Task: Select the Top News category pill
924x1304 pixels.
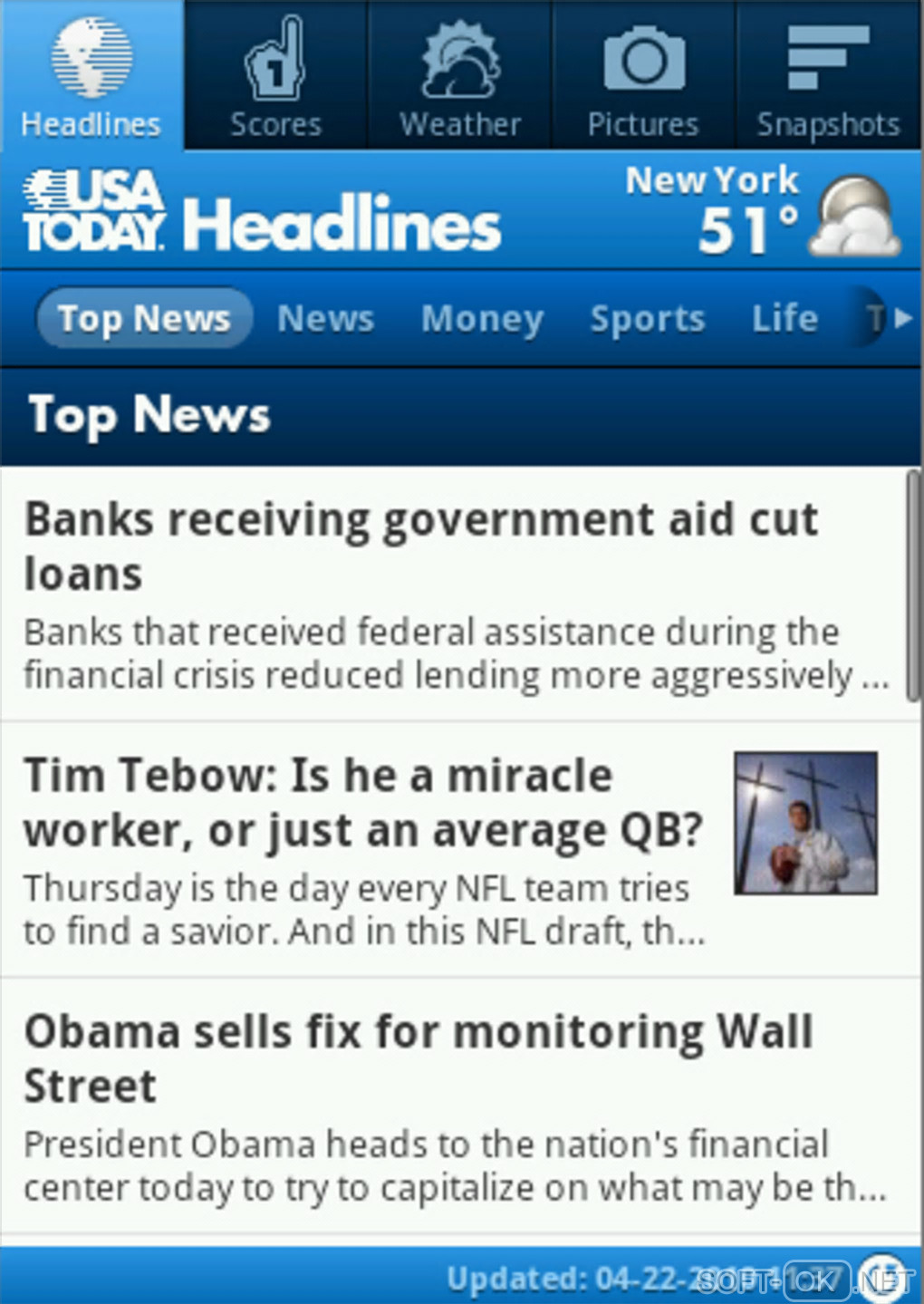Action: pos(144,319)
